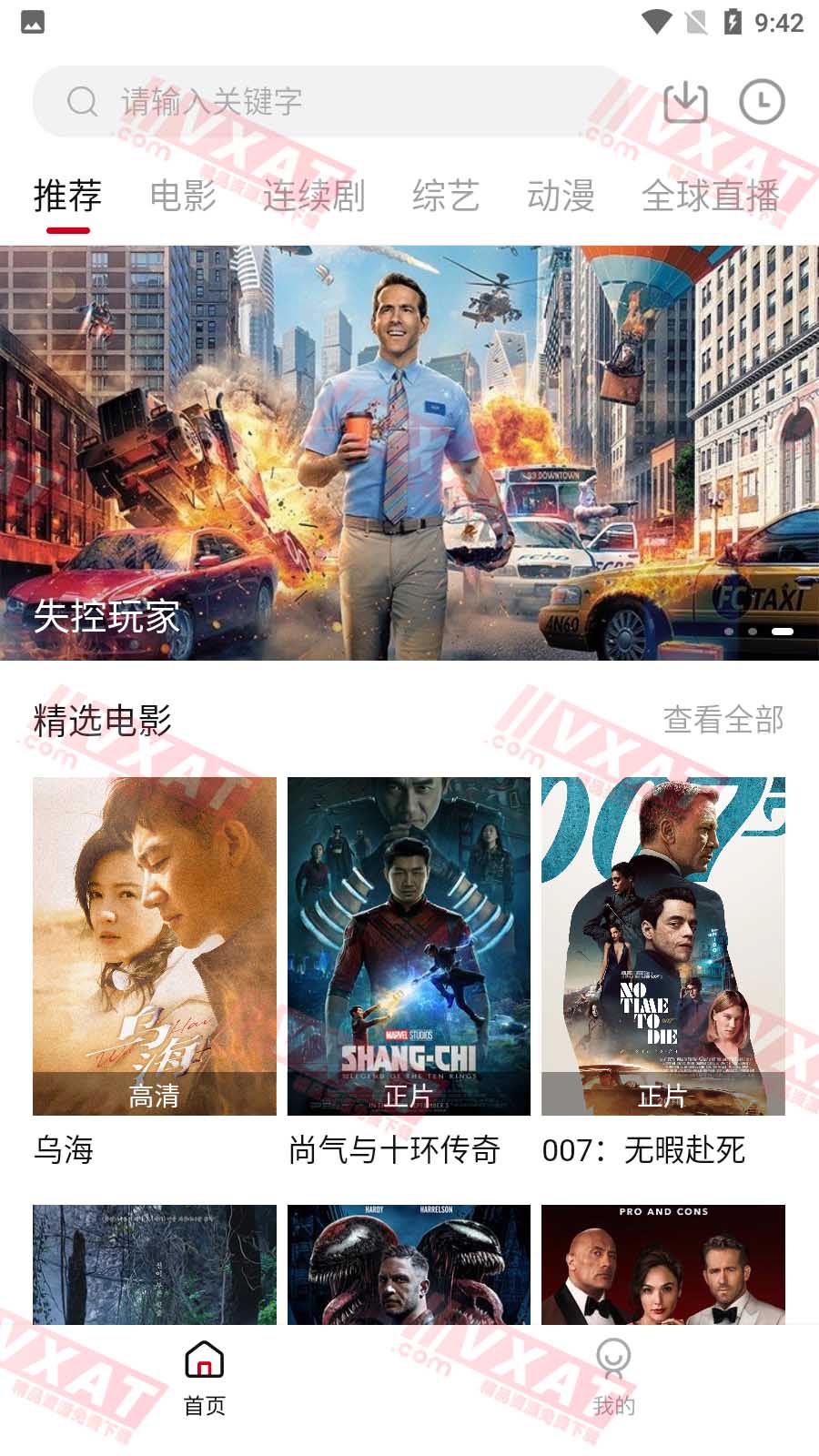Viewport: 819px width, 1456px height.
Task: Open the downloads icon
Action: pos(685,101)
